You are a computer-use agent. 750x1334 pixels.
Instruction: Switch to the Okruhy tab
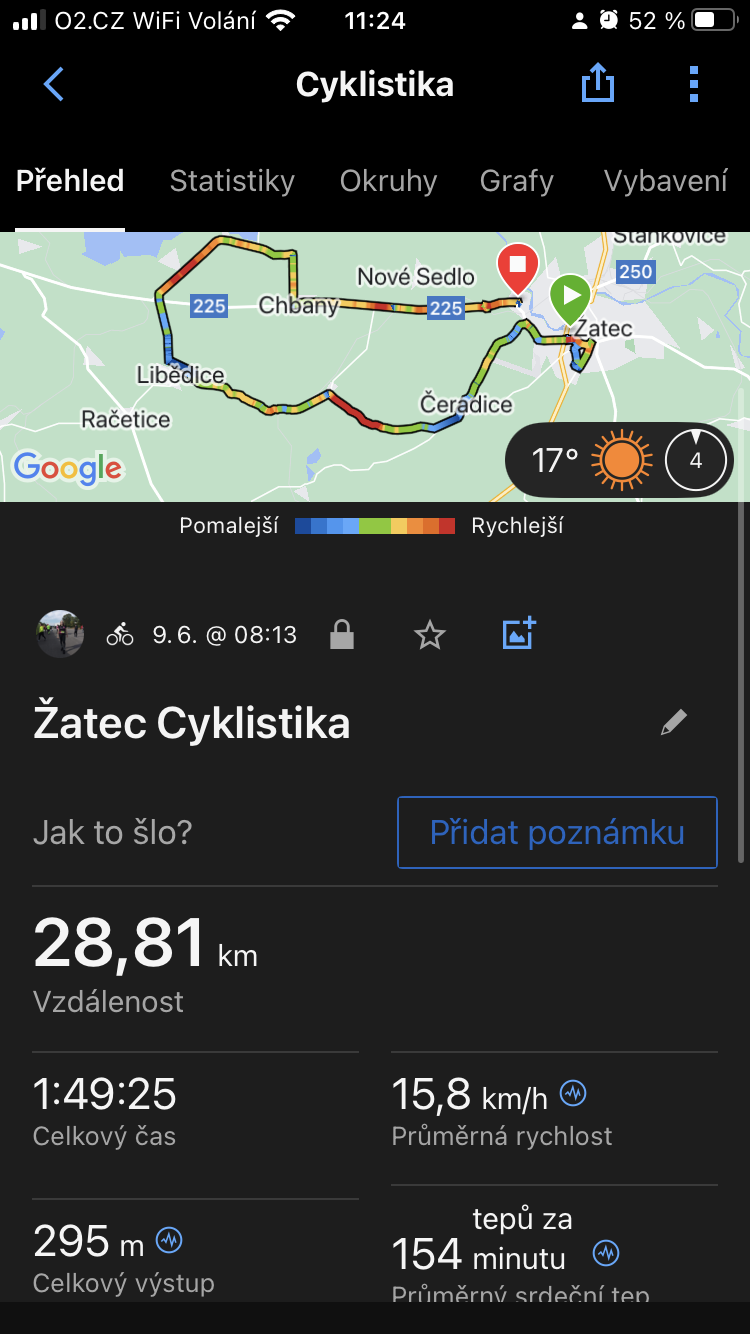[388, 181]
